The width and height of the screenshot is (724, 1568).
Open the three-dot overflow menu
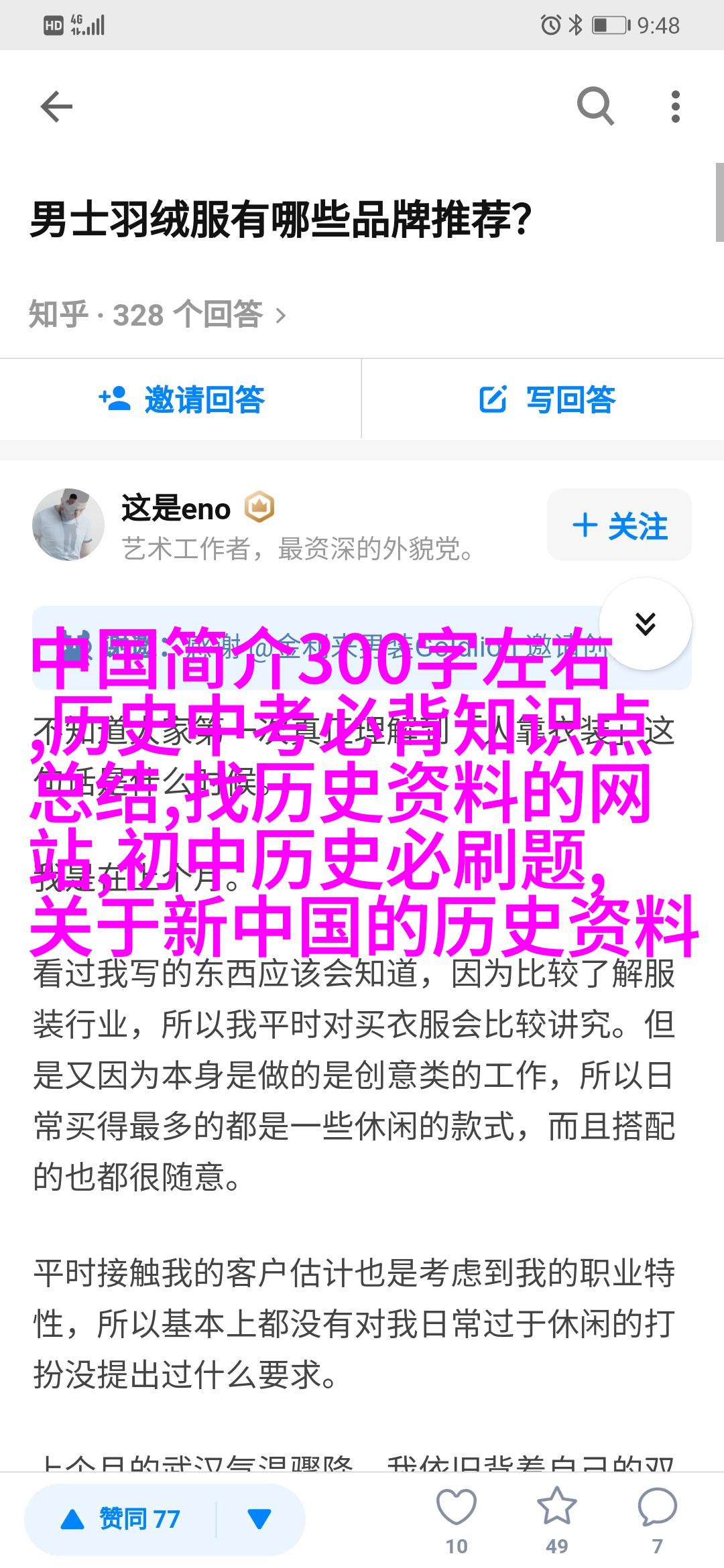pyautogui.click(x=675, y=107)
